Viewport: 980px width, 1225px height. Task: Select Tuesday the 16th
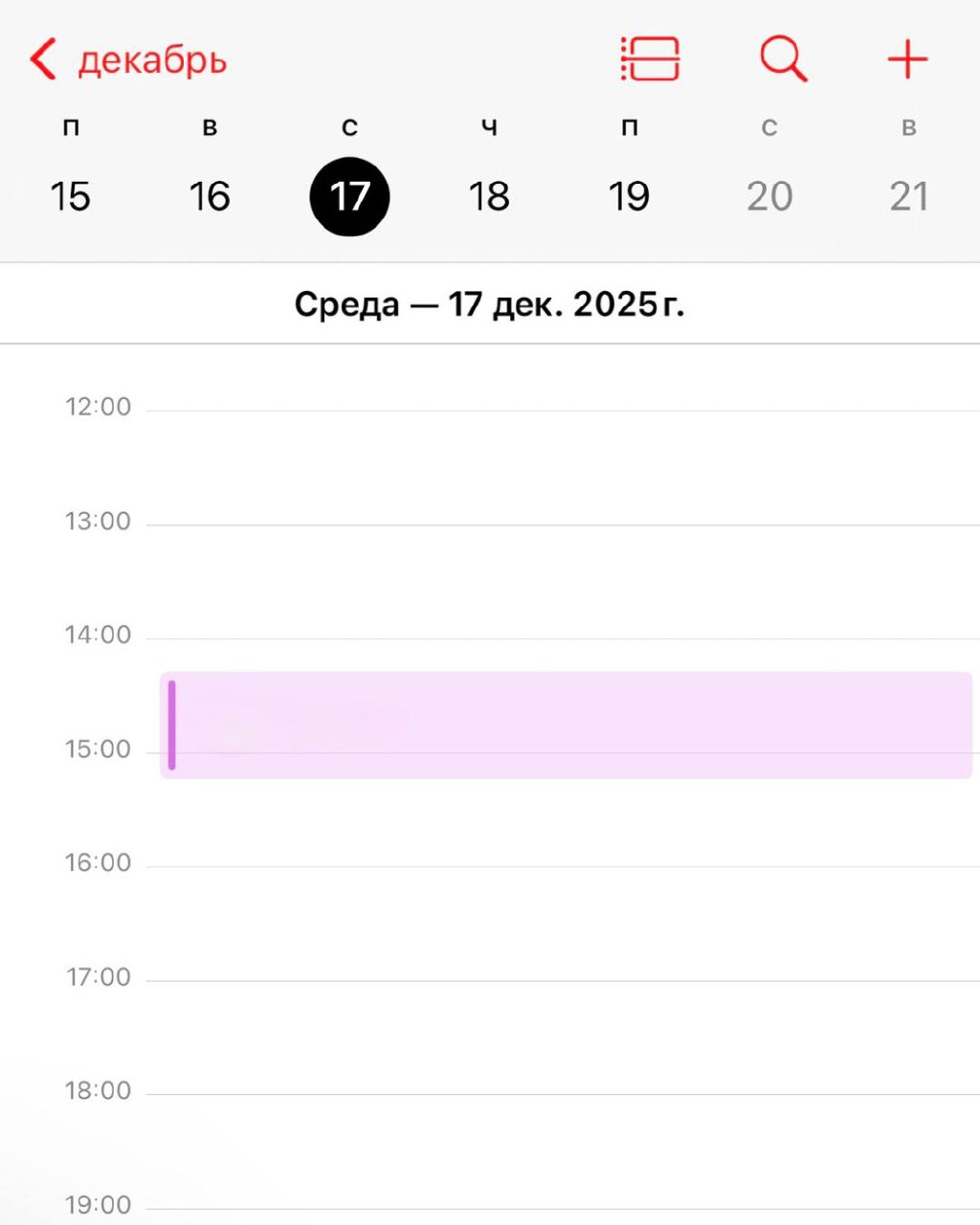tap(210, 196)
